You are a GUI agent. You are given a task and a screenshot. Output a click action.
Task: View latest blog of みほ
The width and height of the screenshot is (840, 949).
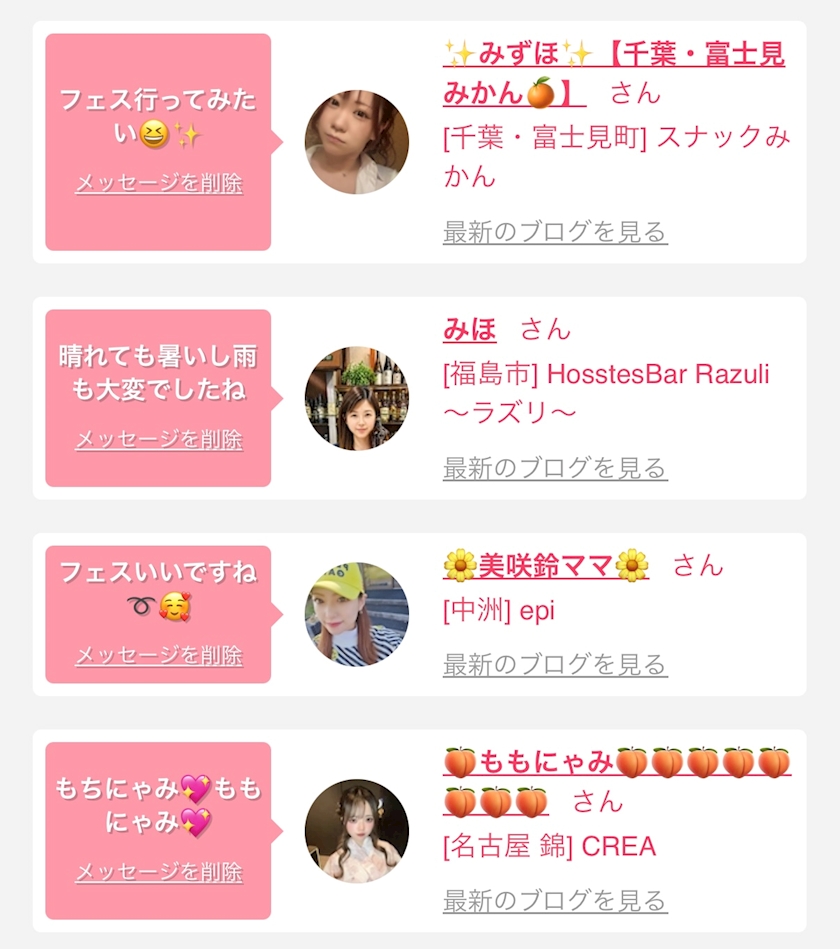pyautogui.click(x=555, y=468)
